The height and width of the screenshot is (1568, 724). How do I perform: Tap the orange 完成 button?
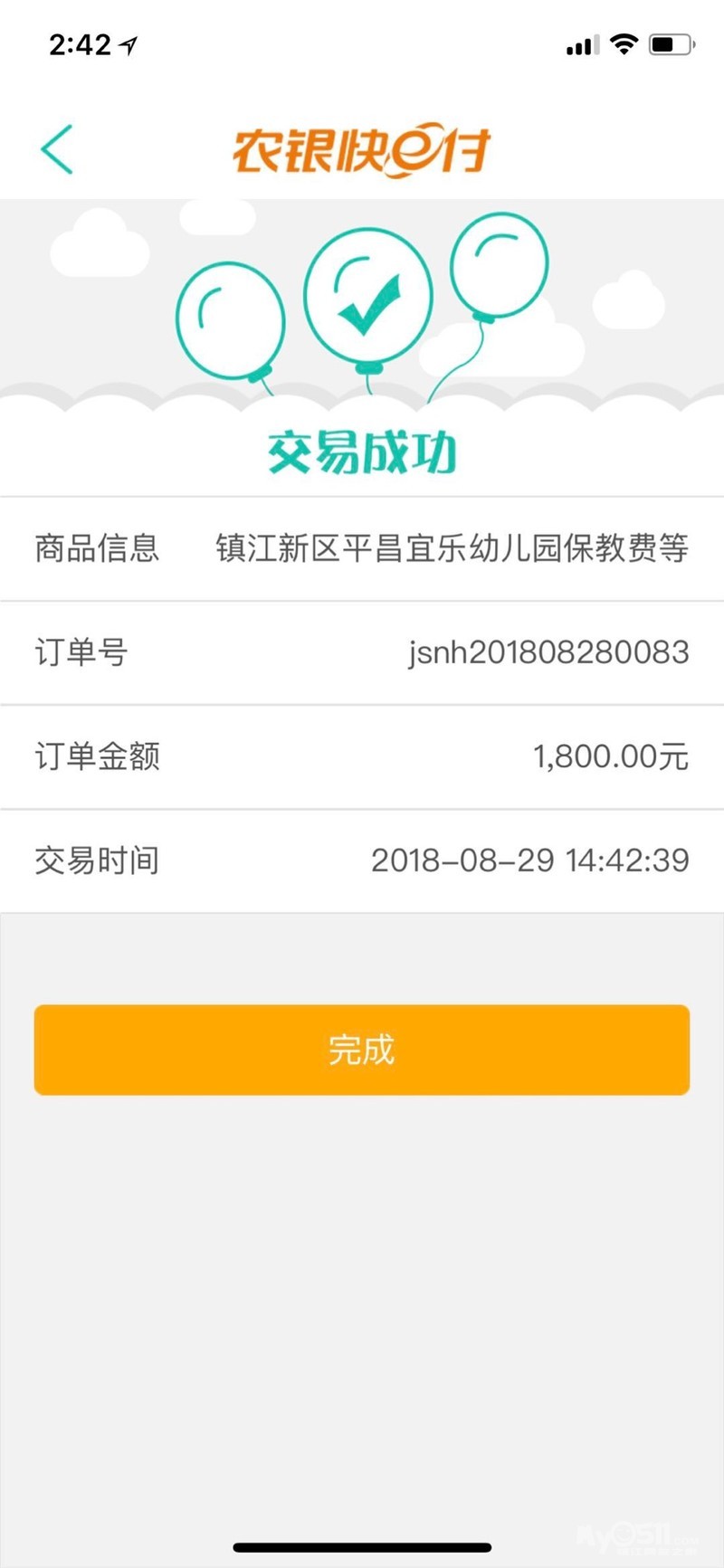[362, 1050]
